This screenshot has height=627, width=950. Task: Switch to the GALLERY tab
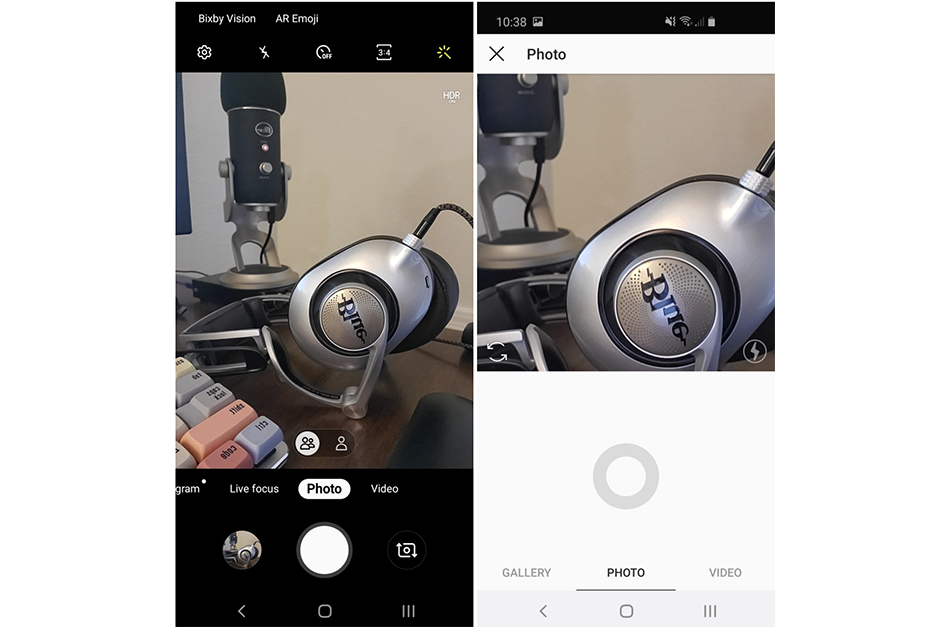pyautogui.click(x=527, y=573)
